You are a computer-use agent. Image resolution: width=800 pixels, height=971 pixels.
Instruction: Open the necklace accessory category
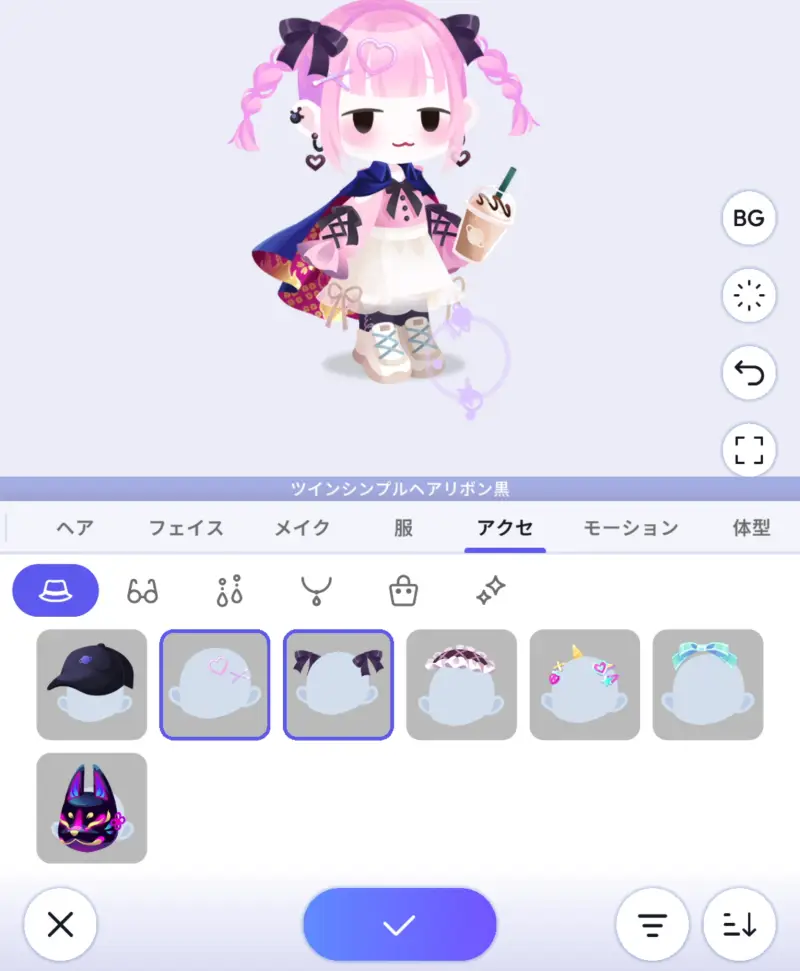tap(314, 590)
